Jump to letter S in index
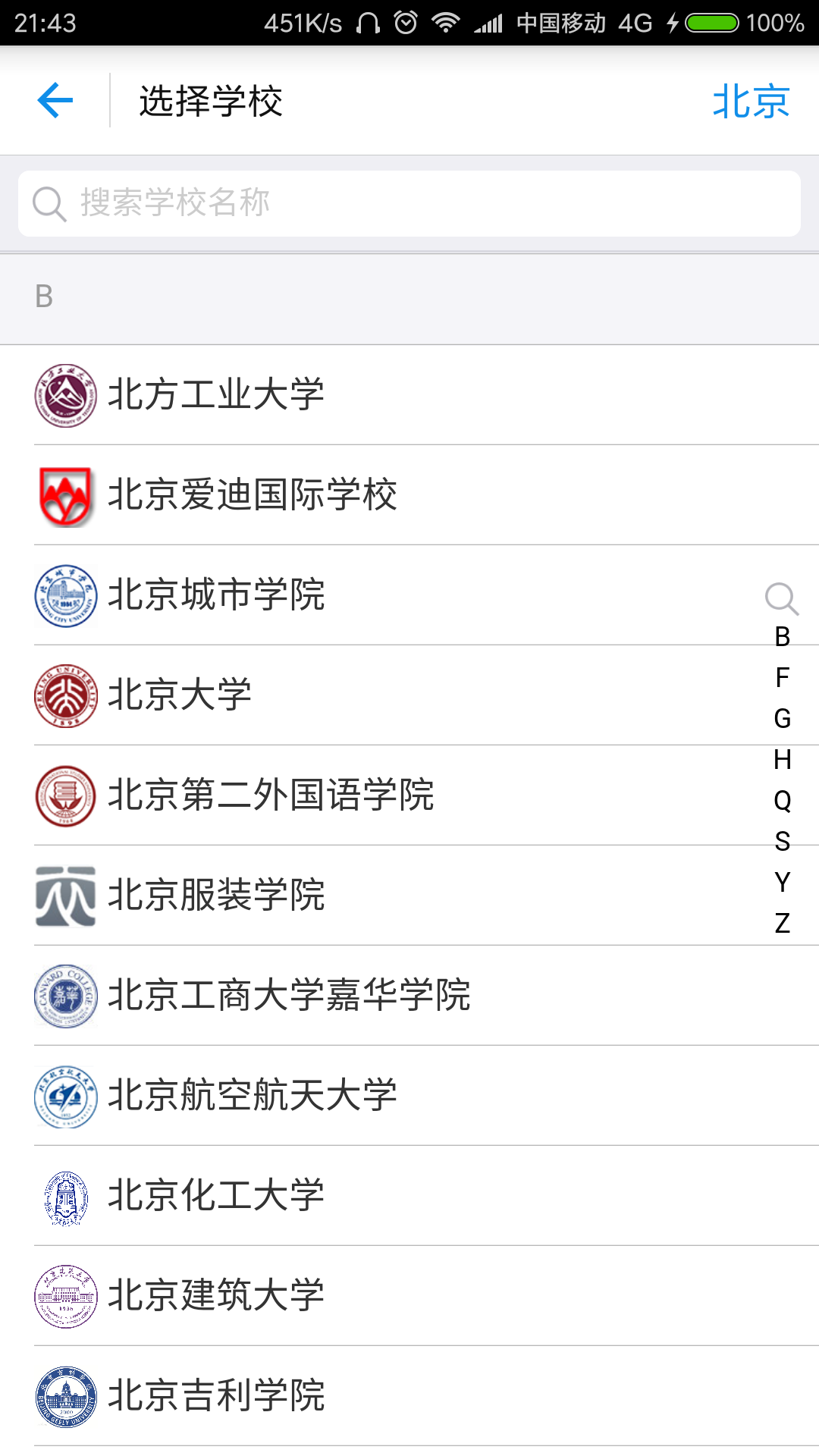Image resolution: width=819 pixels, height=1456 pixels. [783, 841]
